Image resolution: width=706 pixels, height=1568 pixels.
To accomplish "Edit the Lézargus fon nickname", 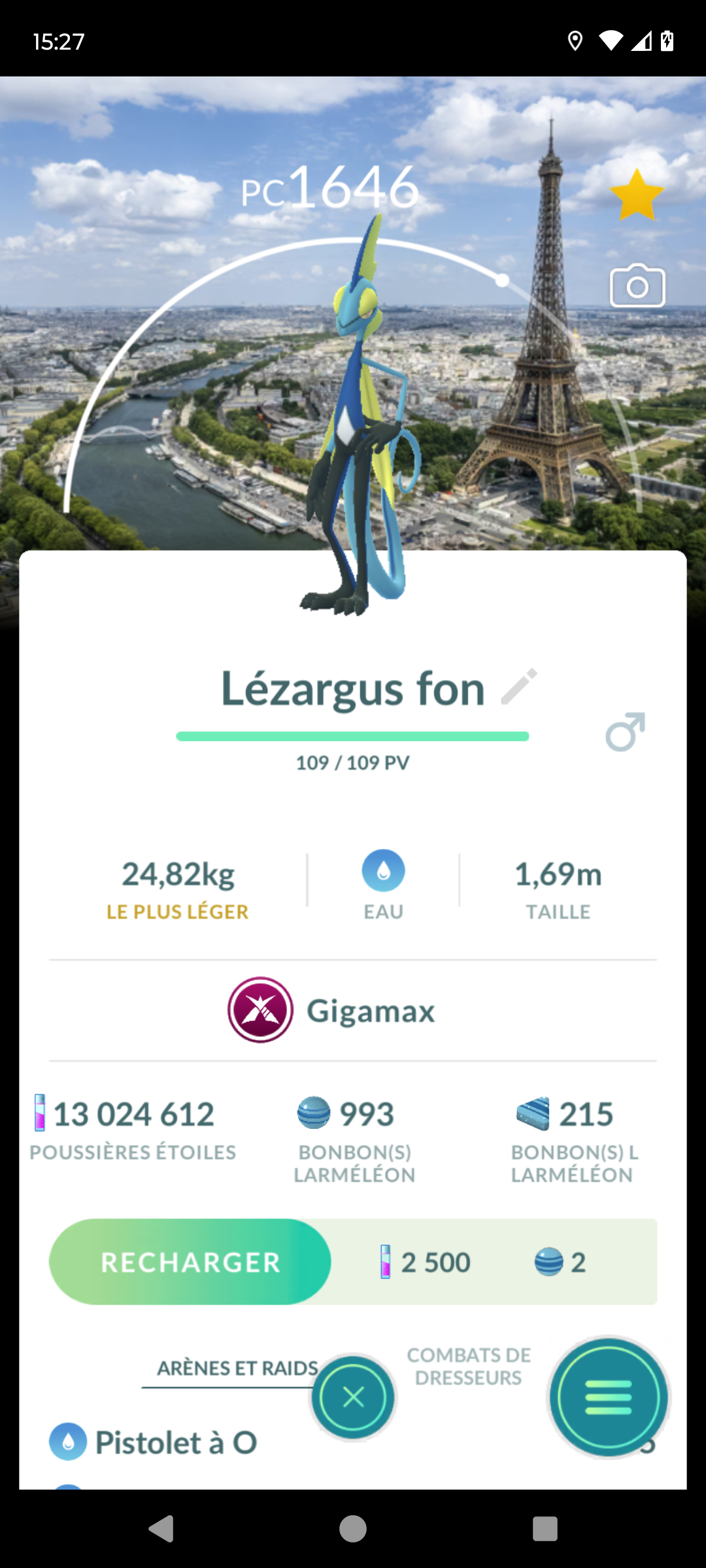I will (x=519, y=687).
